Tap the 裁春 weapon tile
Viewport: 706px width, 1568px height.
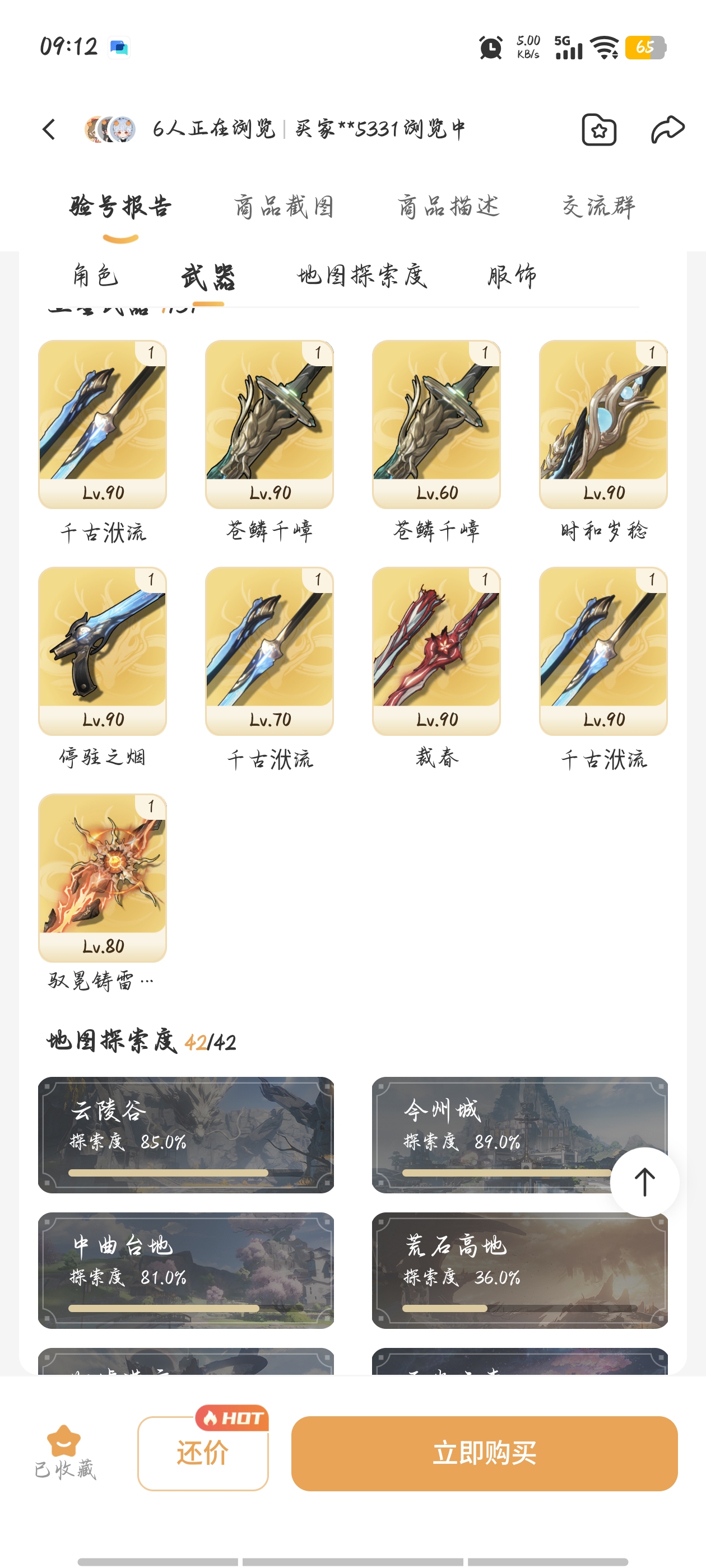pyautogui.click(x=436, y=651)
